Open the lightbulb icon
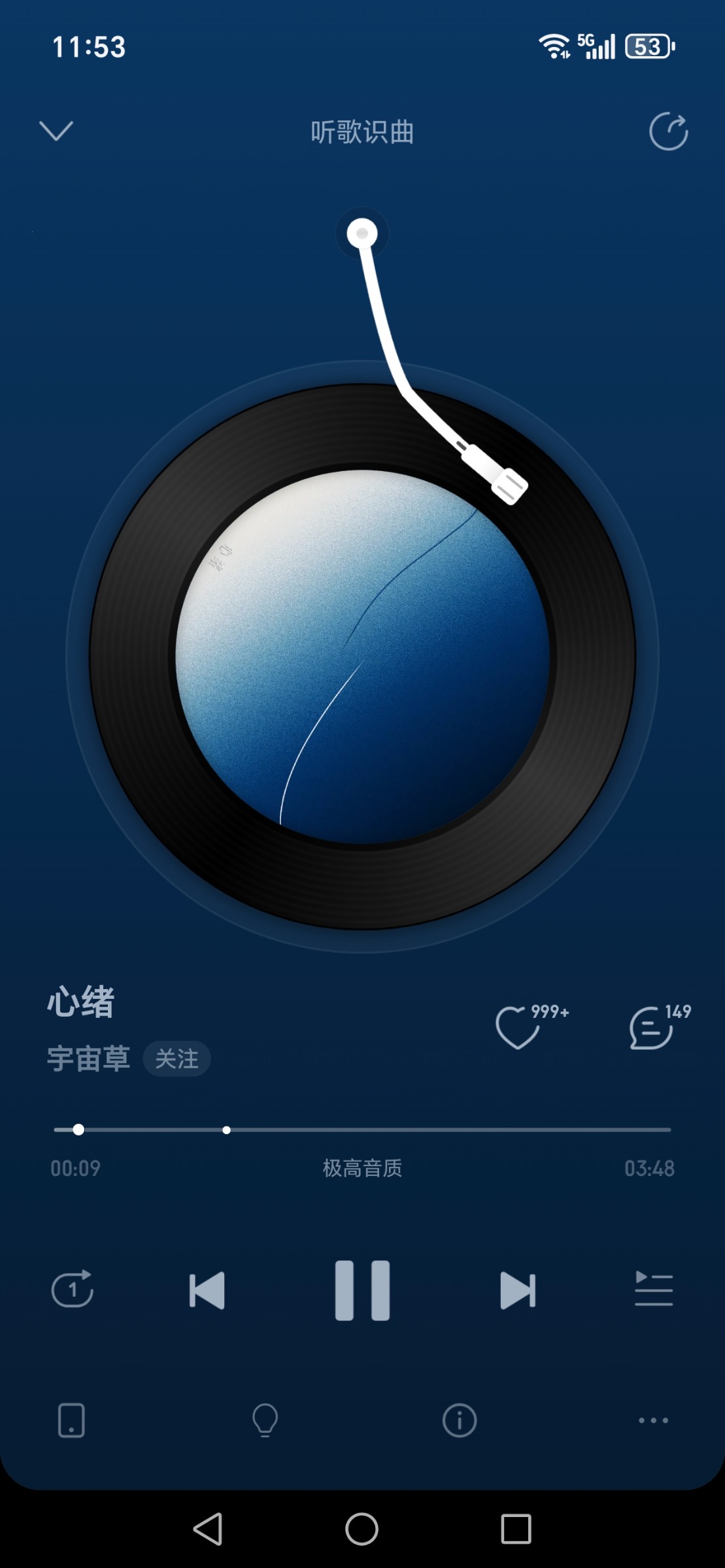725x1568 pixels. click(265, 1420)
